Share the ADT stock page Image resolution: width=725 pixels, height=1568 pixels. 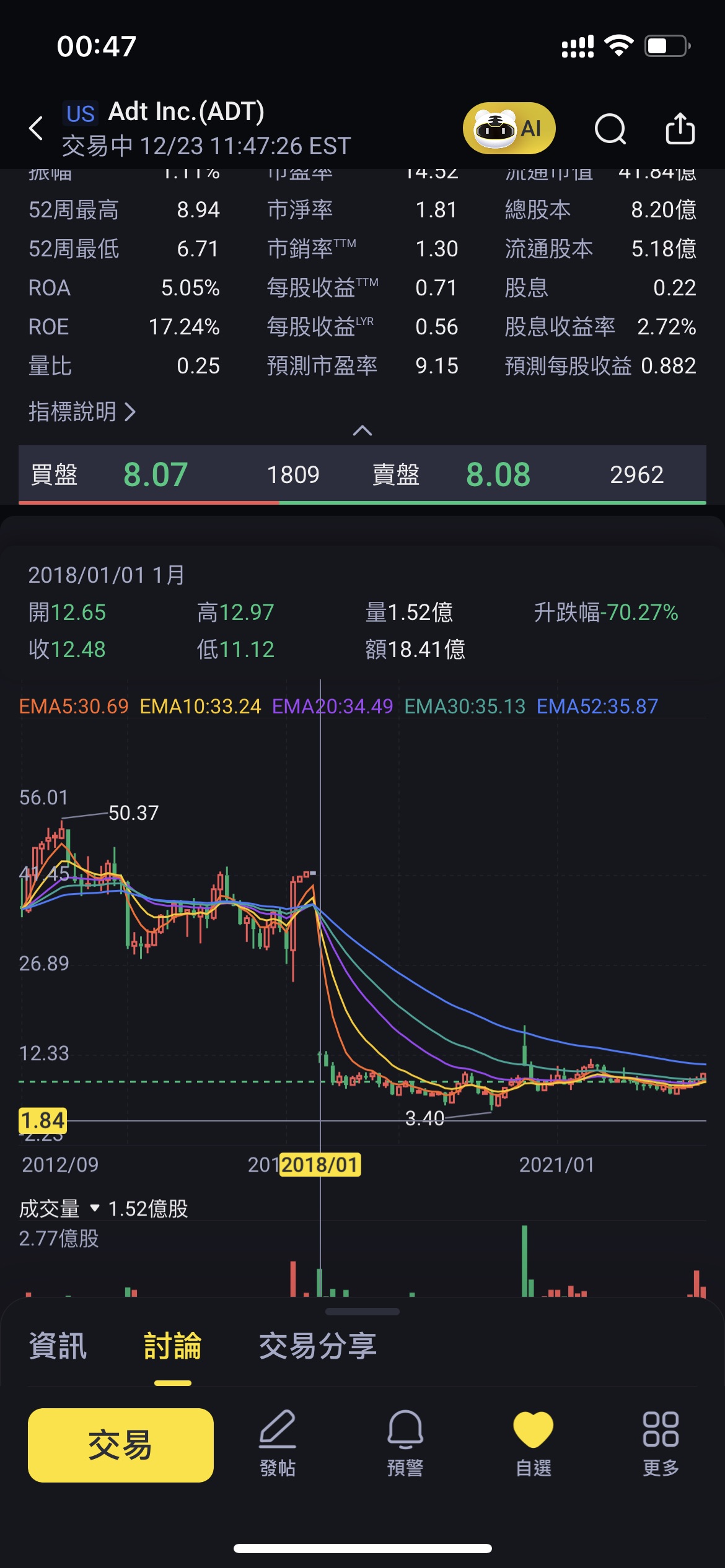pos(680,129)
